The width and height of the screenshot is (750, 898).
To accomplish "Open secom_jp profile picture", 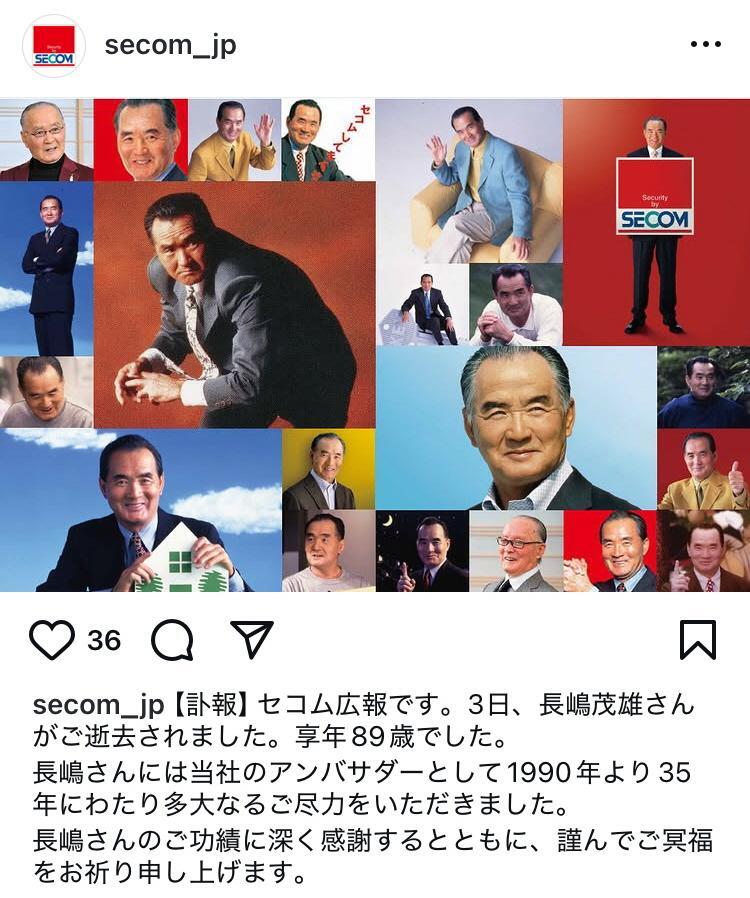I will (x=54, y=46).
